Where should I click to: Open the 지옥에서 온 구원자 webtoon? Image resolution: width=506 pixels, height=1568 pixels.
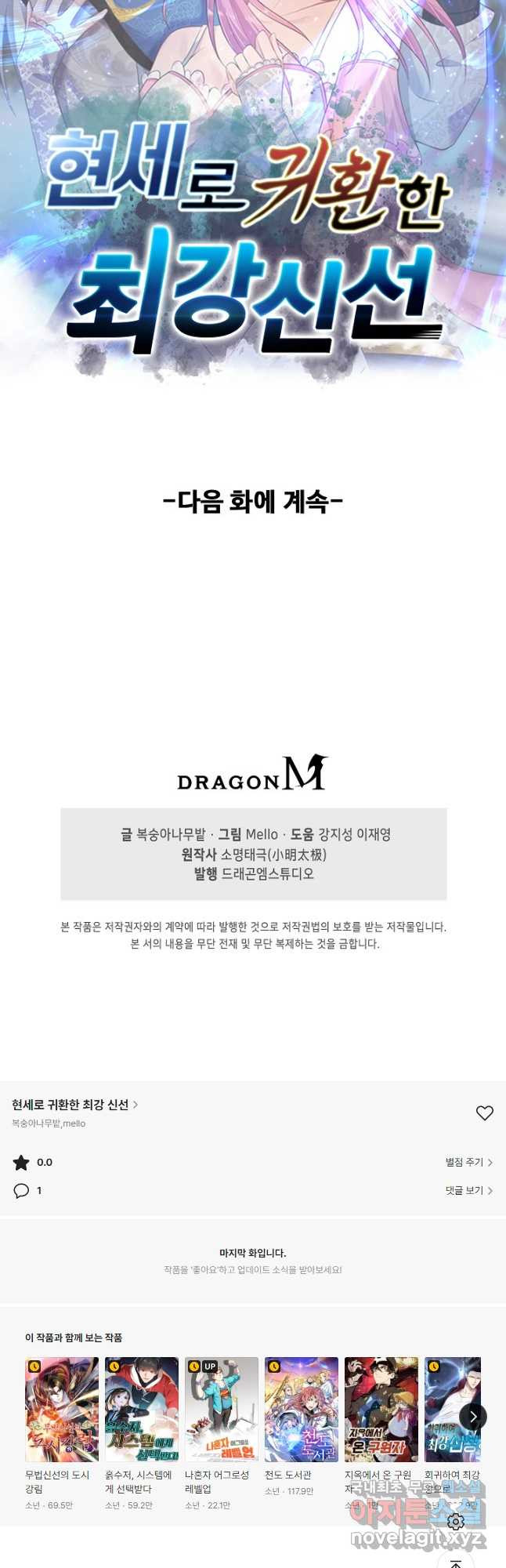tap(381, 1410)
